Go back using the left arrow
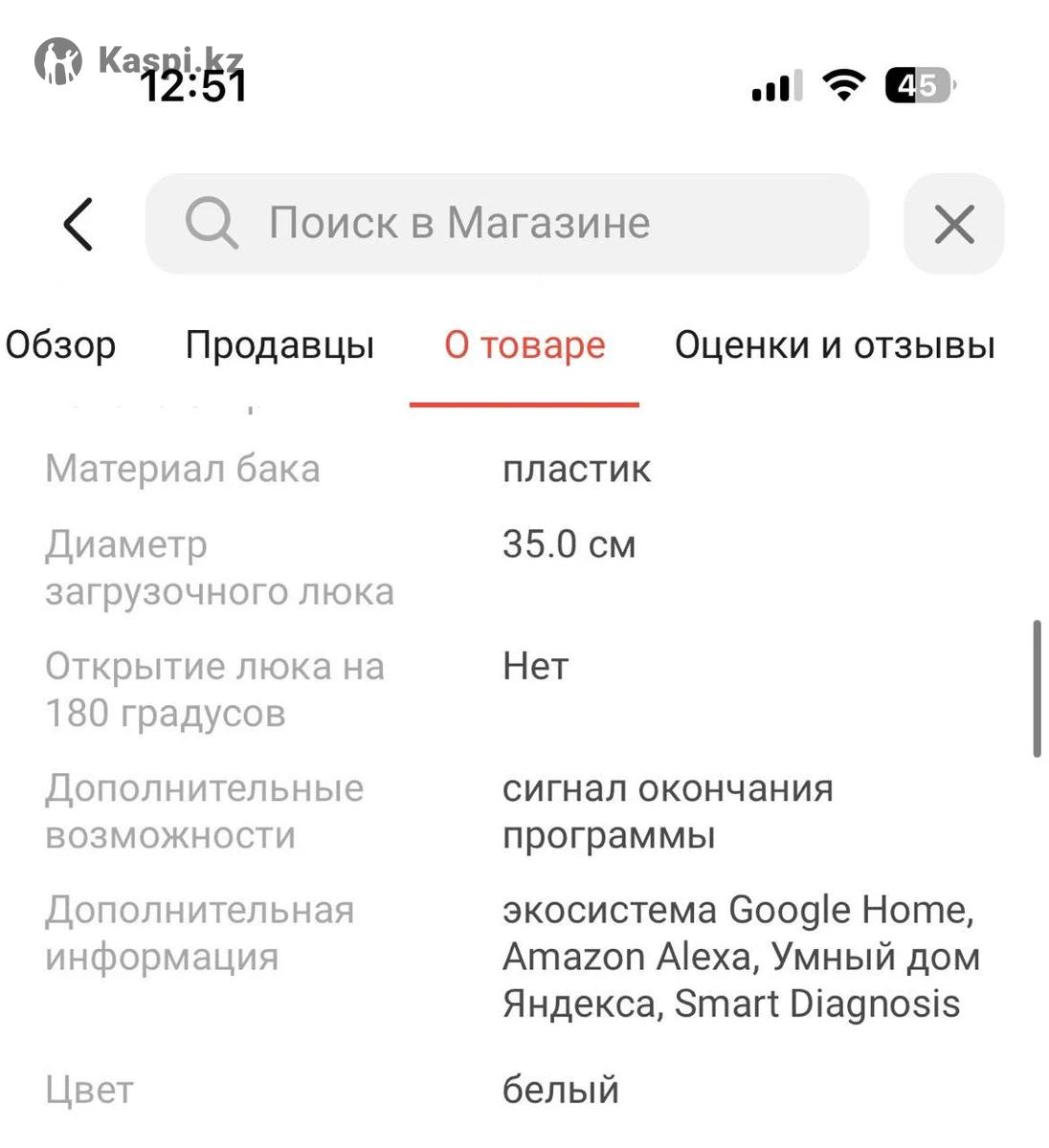This screenshot has width=1049, height=1148. coord(78,224)
